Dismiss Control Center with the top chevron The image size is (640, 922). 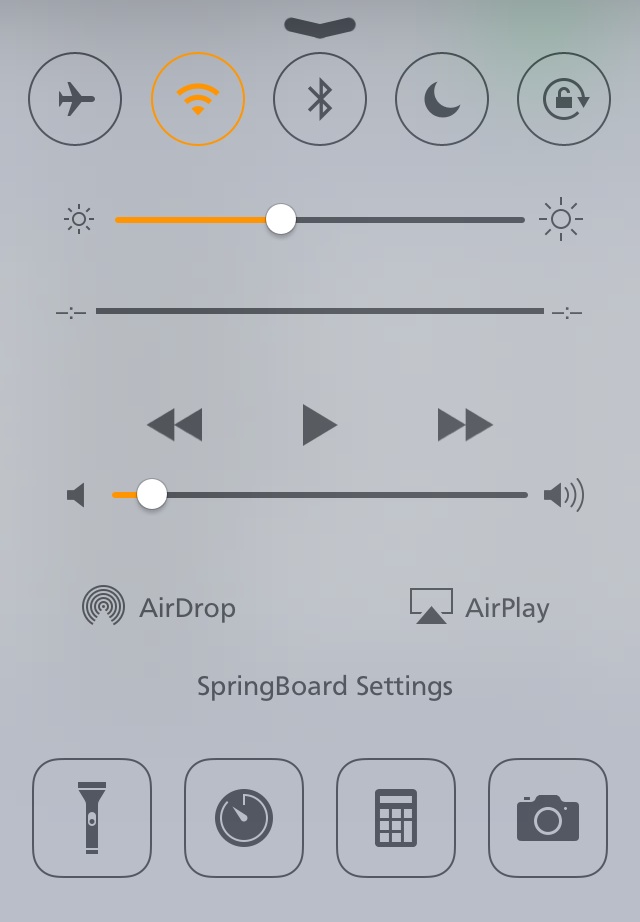pos(320,26)
